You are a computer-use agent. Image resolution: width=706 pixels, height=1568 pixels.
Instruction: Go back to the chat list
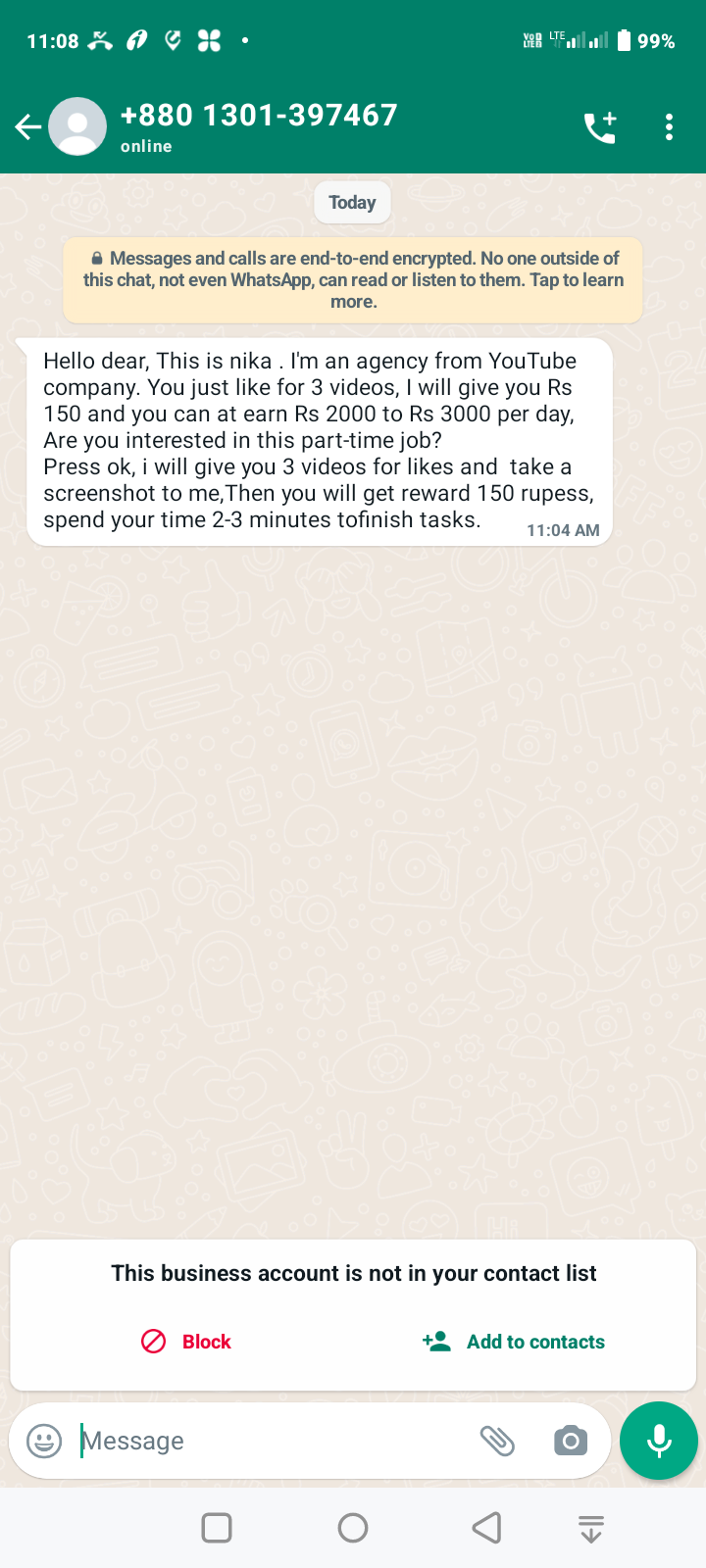click(27, 126)
